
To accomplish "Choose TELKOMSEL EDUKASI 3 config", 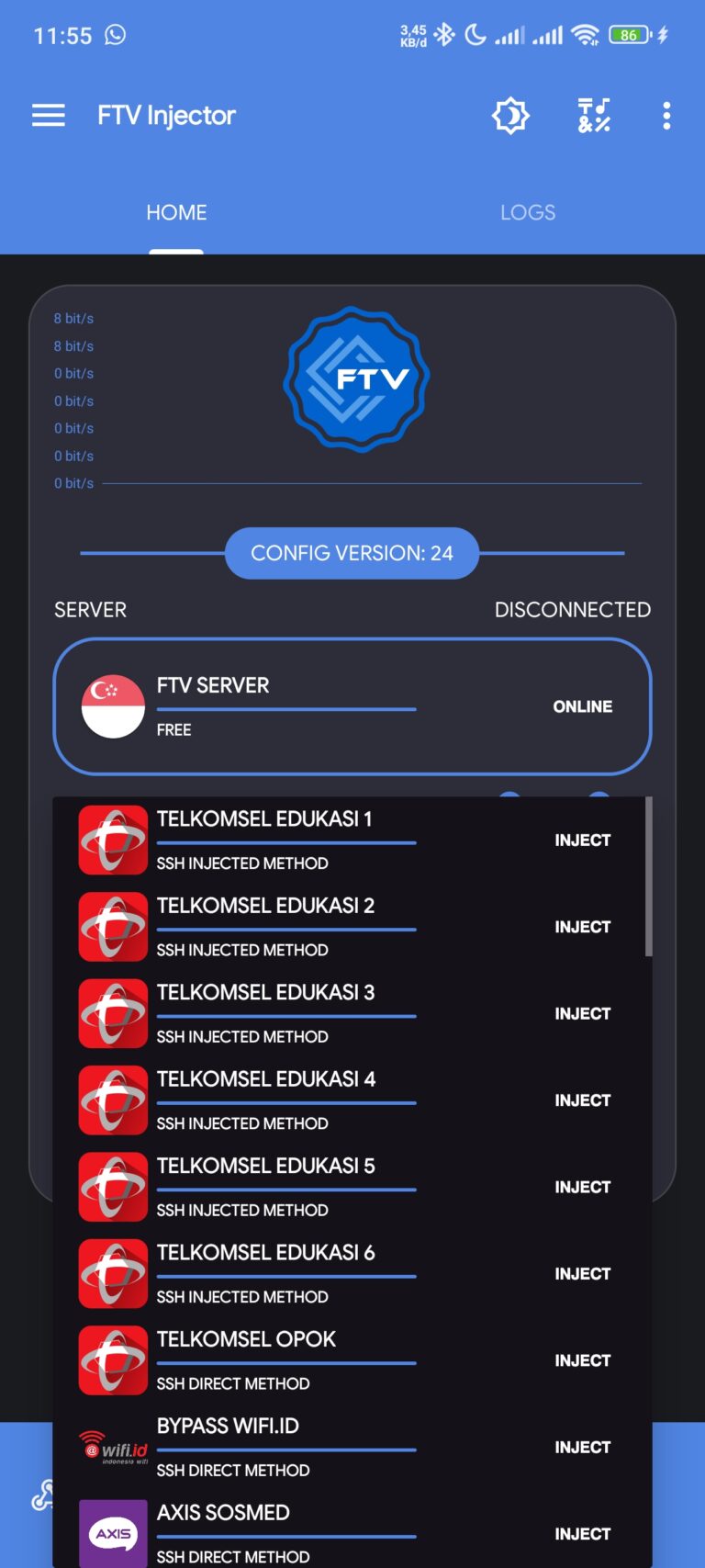I will pos(352,1013).
